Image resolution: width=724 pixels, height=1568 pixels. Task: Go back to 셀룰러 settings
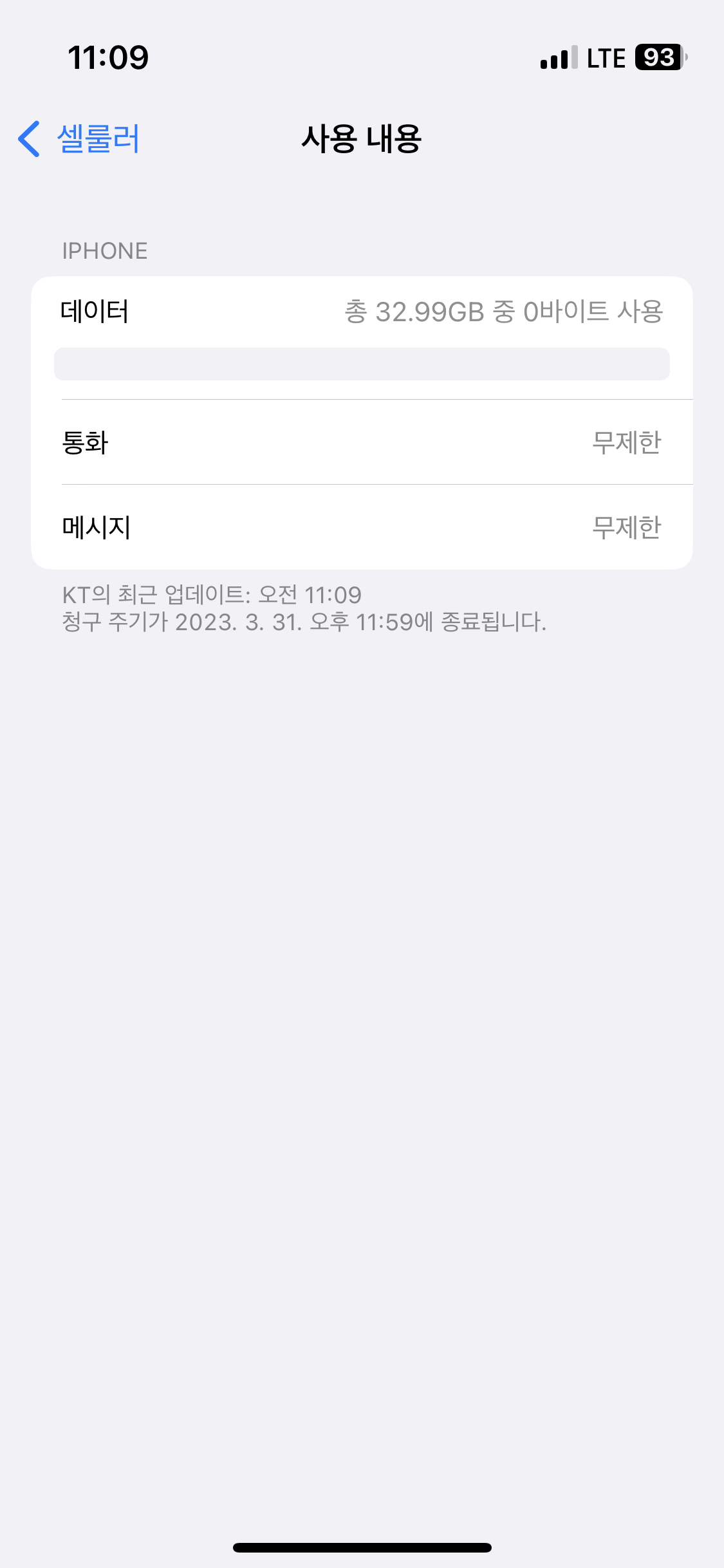click(x=79, y=138)
